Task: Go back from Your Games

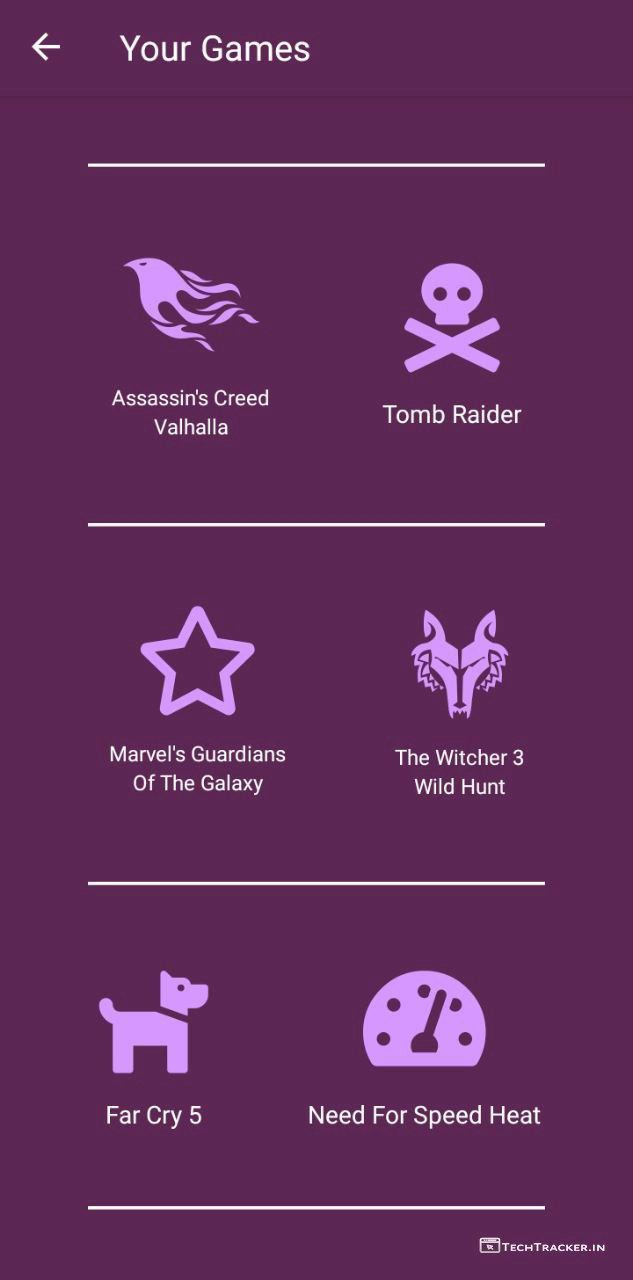Action: pos(46,47)
